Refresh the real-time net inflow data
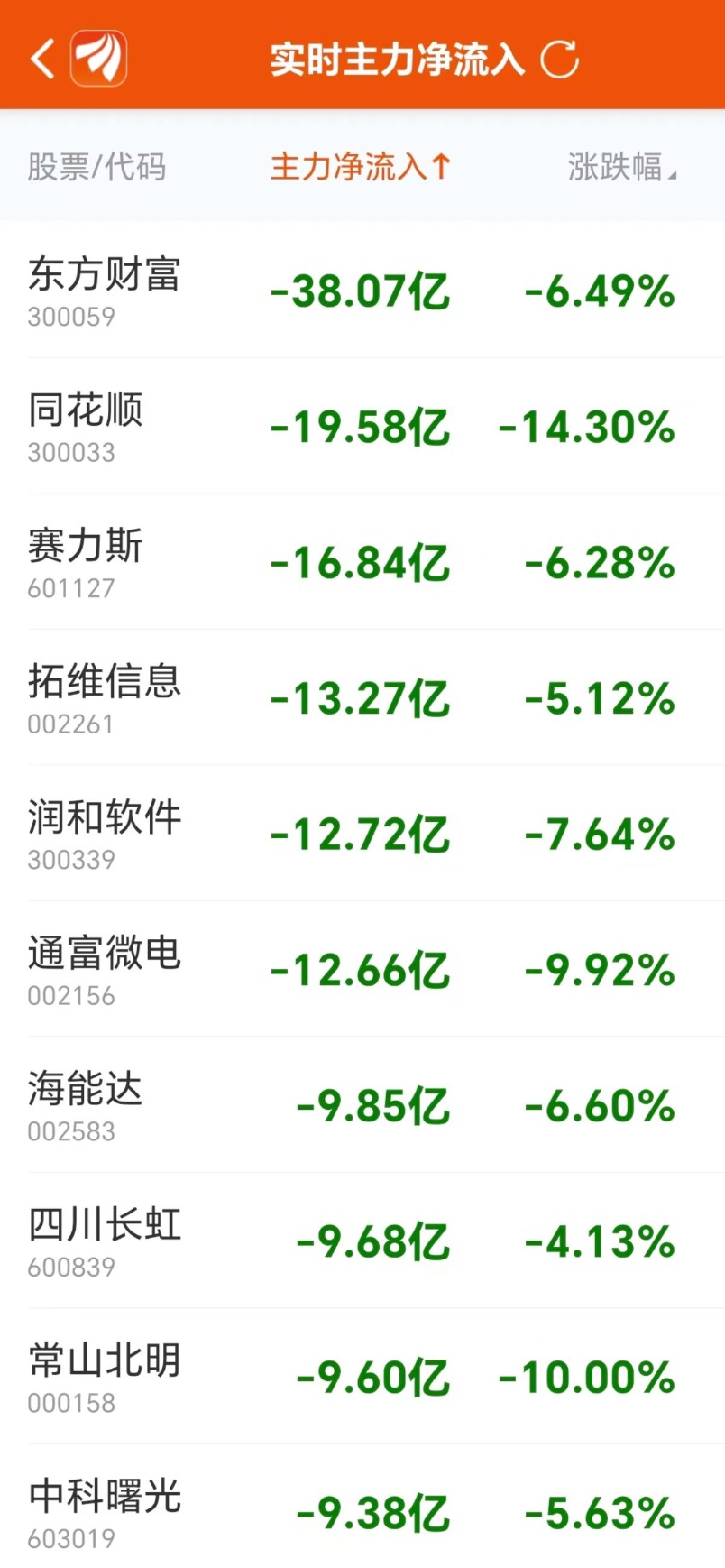 (x=559, y=60)
